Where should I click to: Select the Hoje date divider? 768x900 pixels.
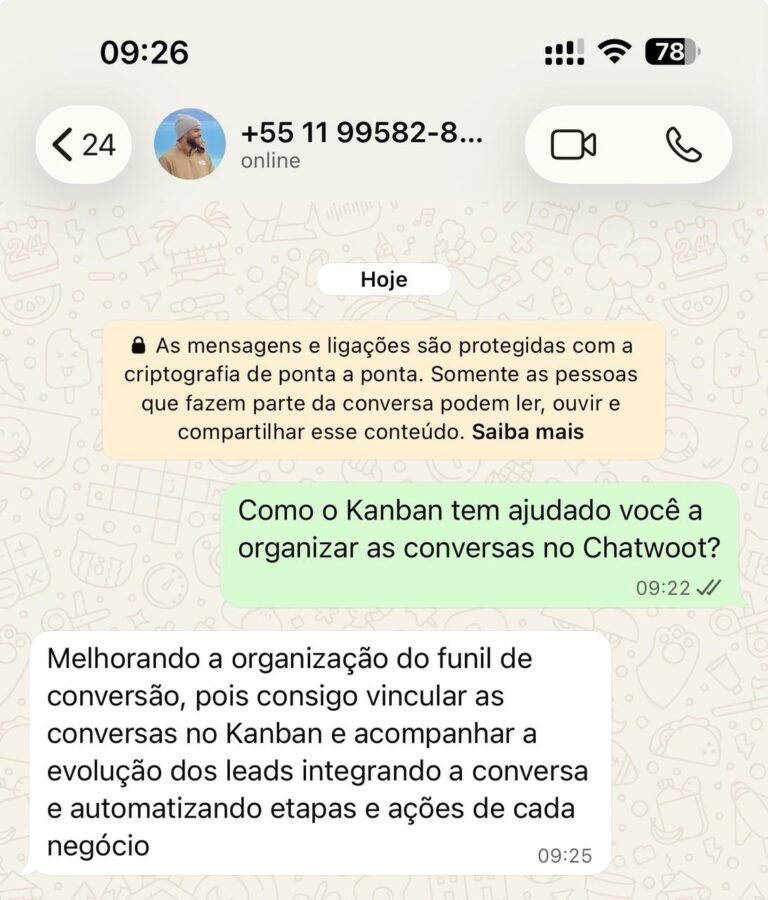point(384,279)
